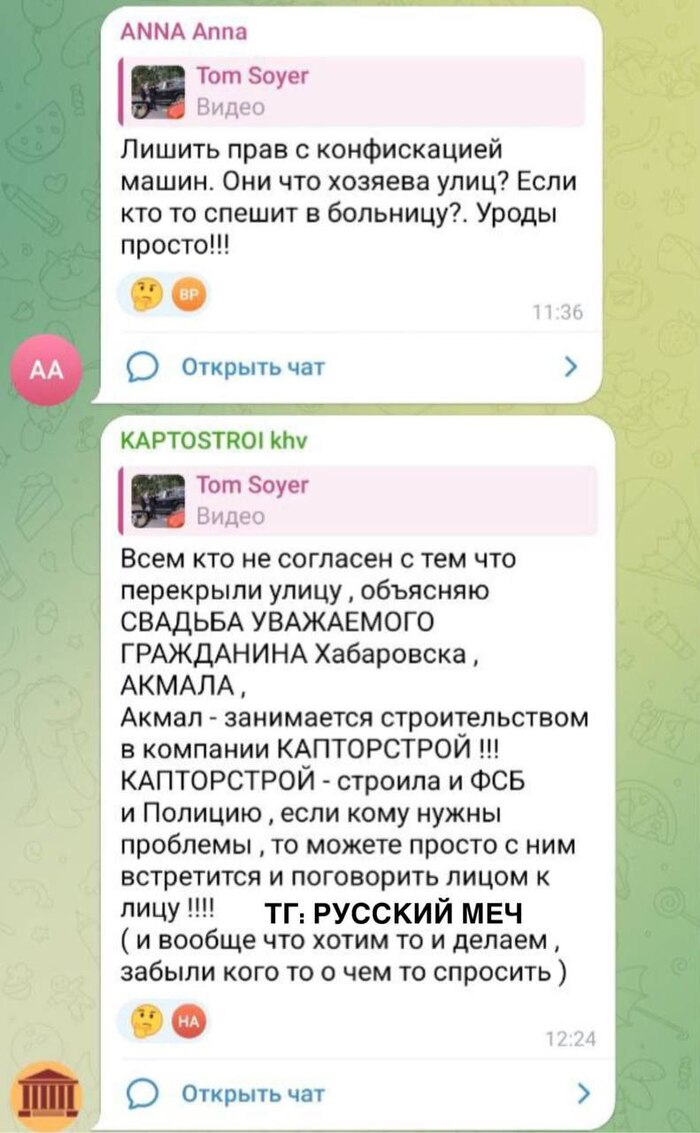Open the AA avatar profile
Screen dimensions: 700x1133
coord(48,371)
